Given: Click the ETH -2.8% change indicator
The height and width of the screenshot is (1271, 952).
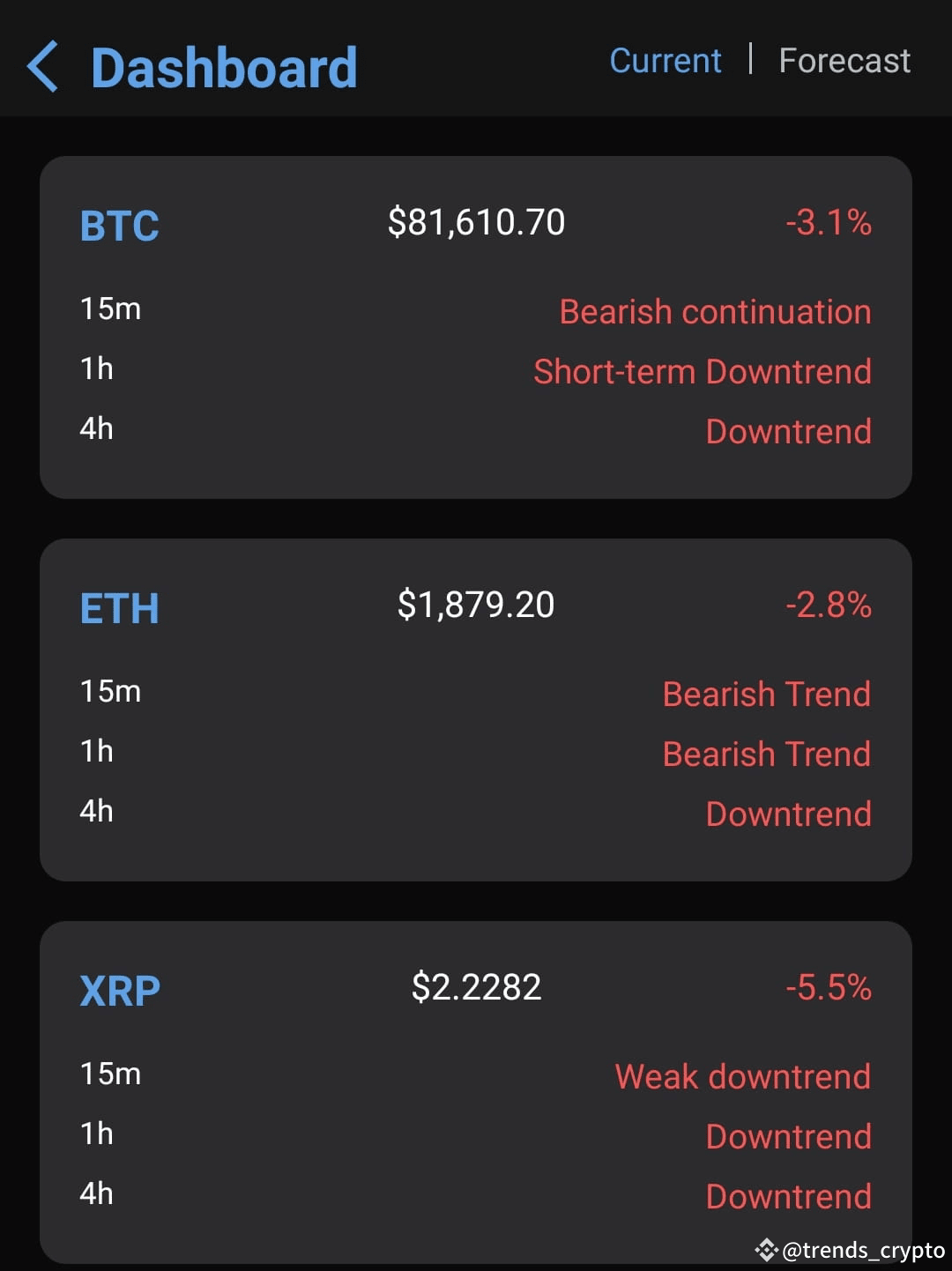Looking at the screenshot, I should 826,606.
